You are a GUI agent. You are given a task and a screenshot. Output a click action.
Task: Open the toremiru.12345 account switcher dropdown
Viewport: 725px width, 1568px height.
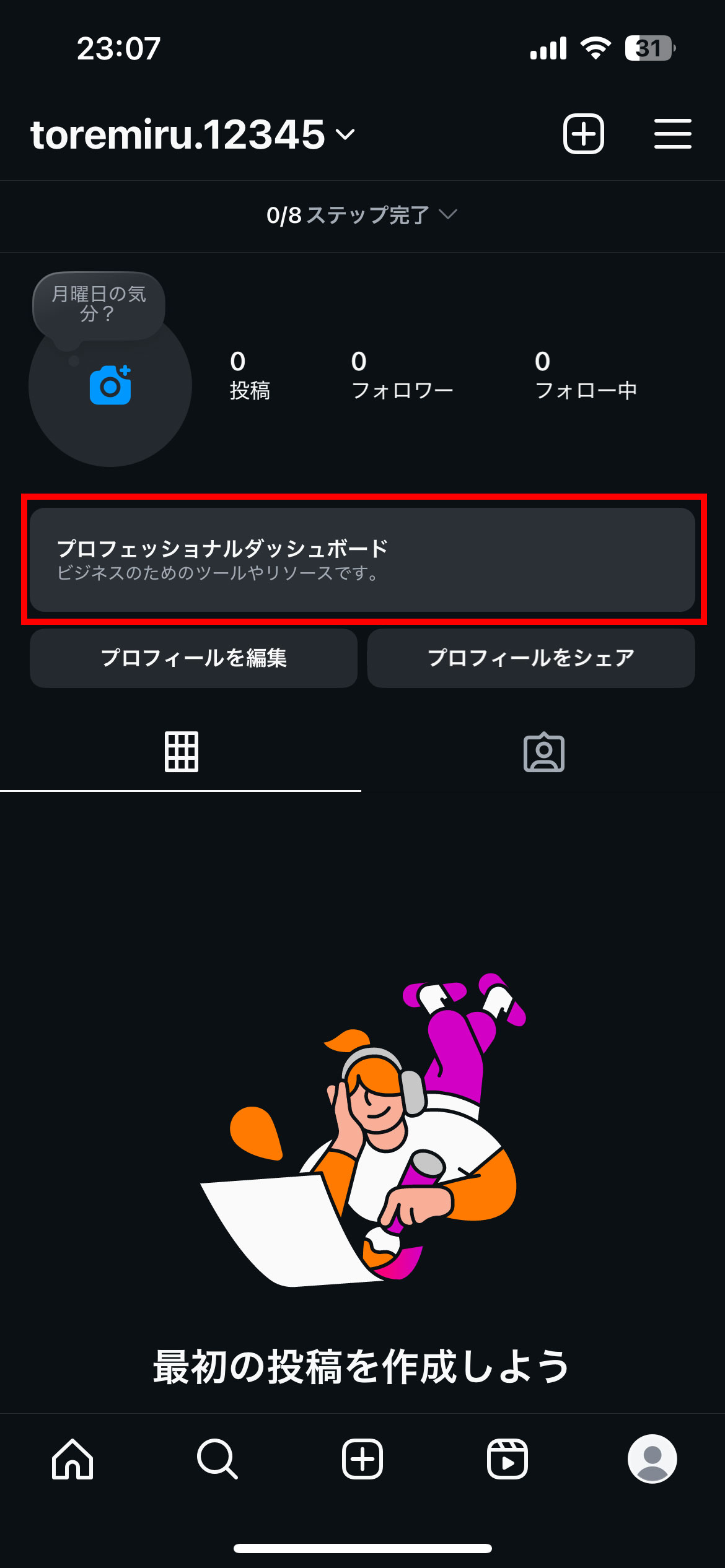point(192,134)
